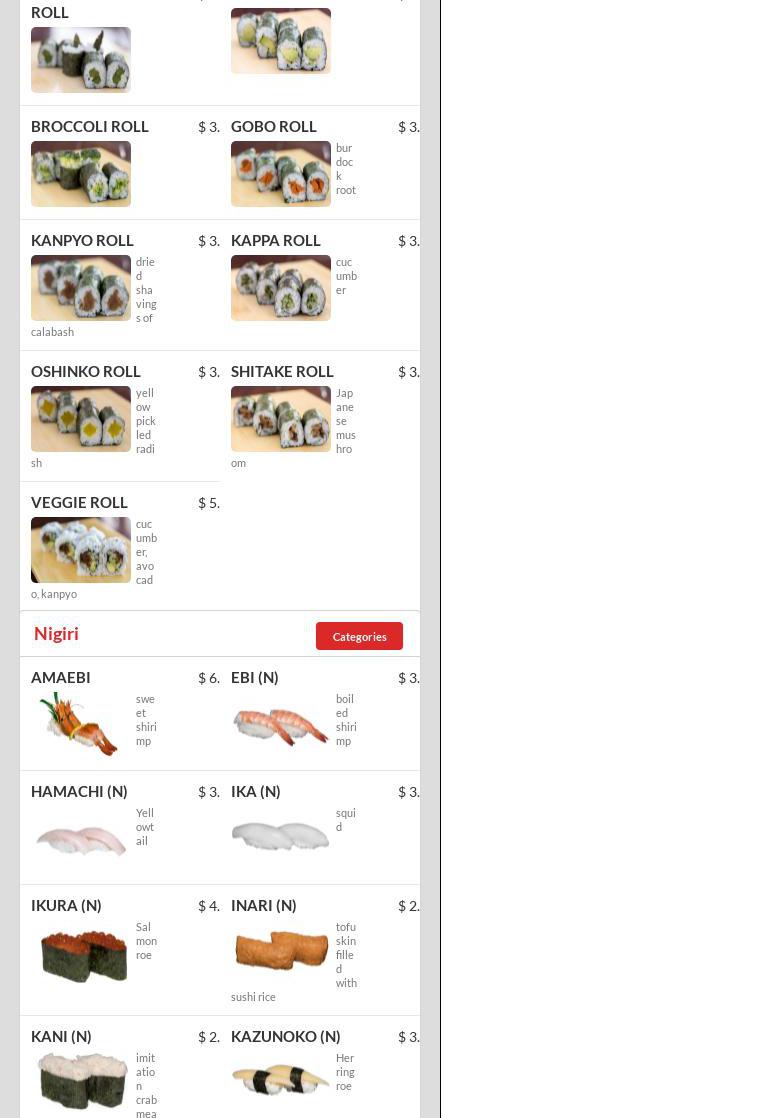Choose the Veggie Roll item
Screen dimensions: 770x1118
pyautogui.click(x=80, y=503)
